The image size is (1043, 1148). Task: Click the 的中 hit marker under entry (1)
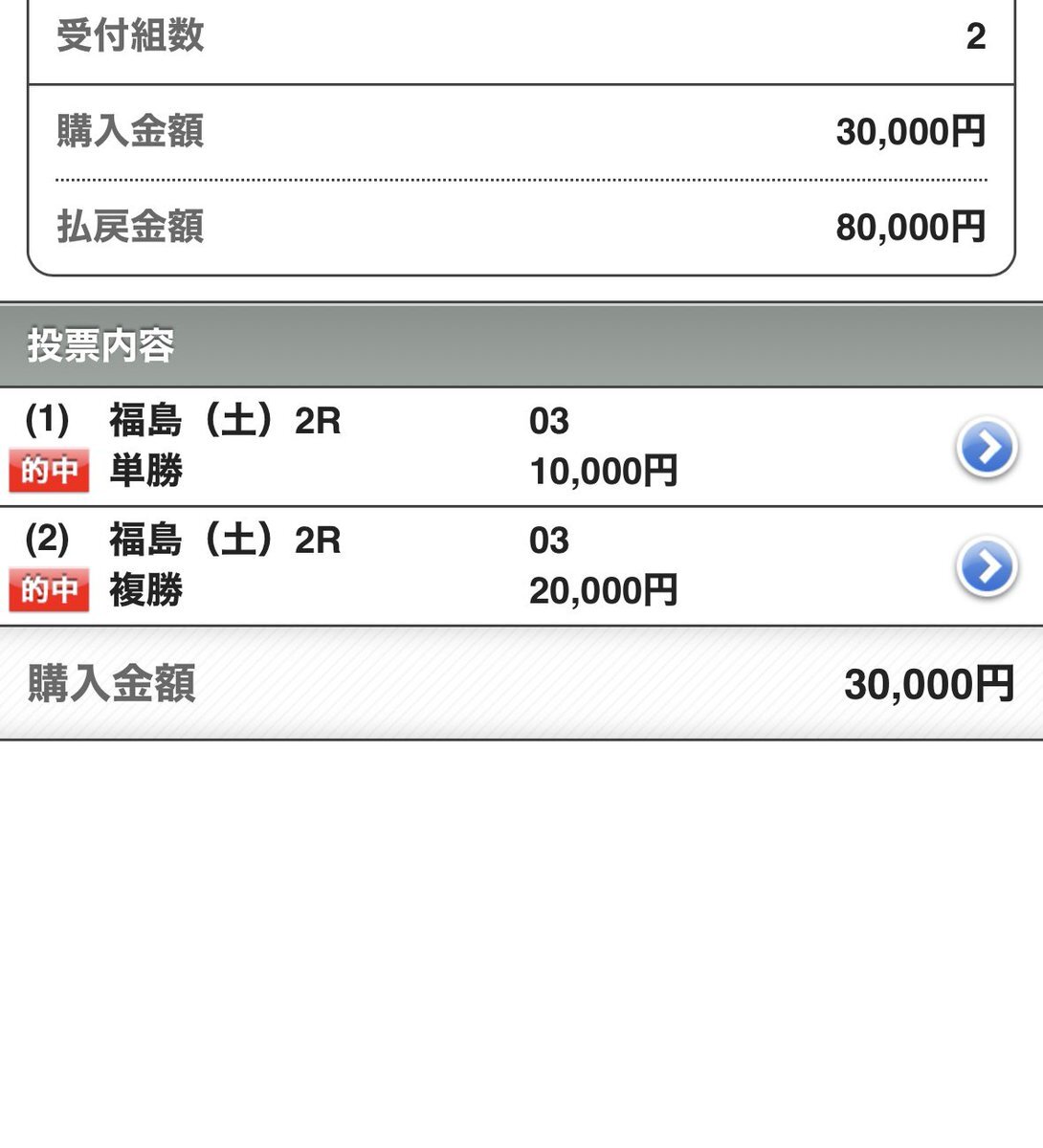48,469
